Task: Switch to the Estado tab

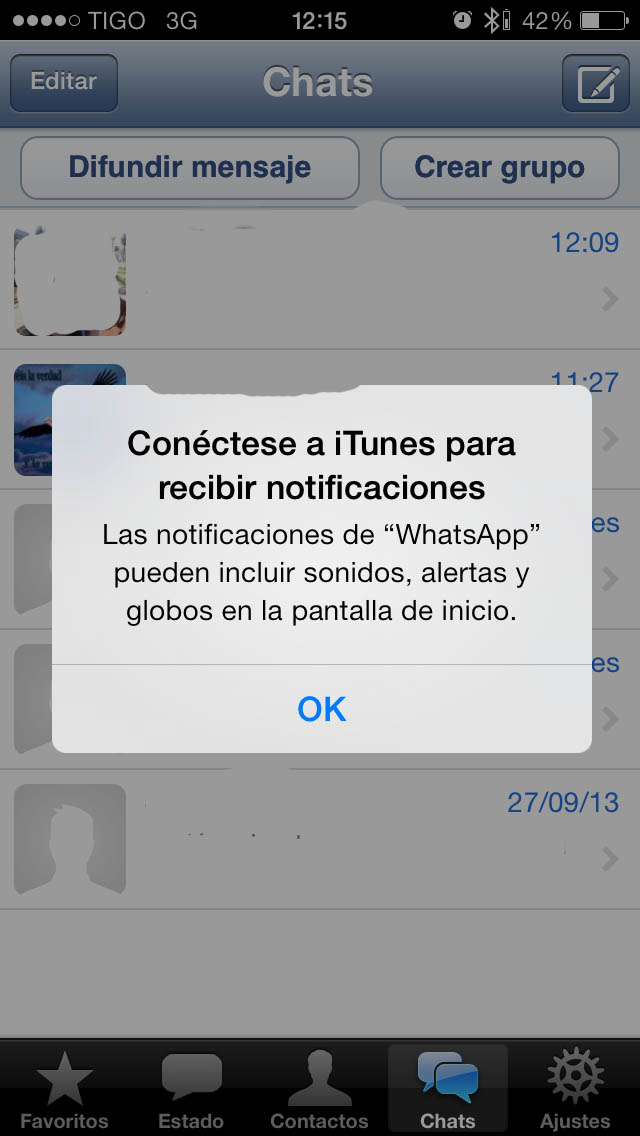Action: 191,1090
